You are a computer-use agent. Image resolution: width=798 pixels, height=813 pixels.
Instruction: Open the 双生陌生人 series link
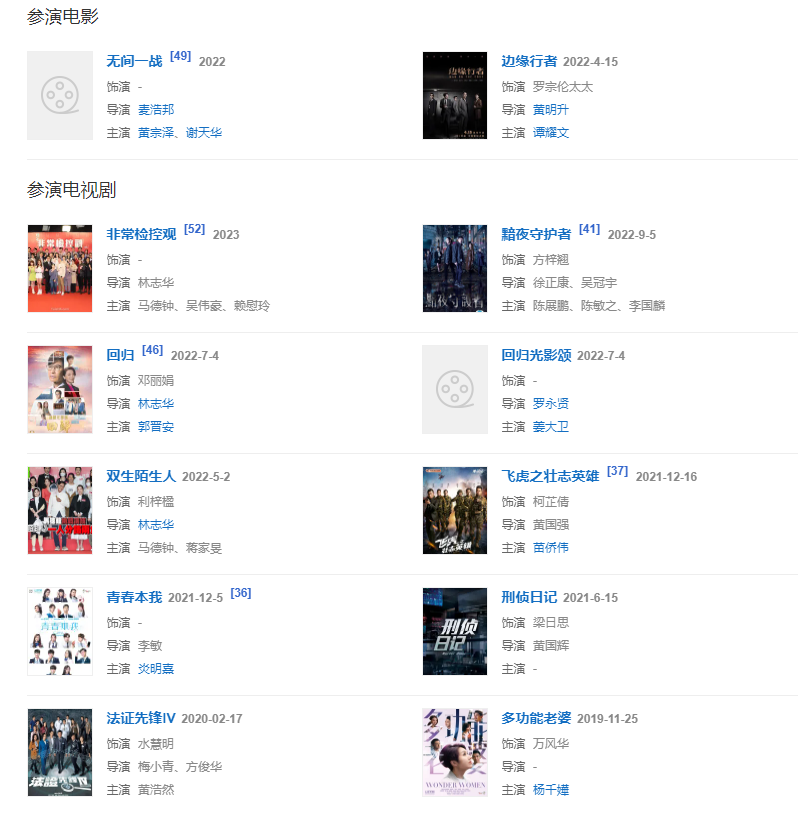141,477
